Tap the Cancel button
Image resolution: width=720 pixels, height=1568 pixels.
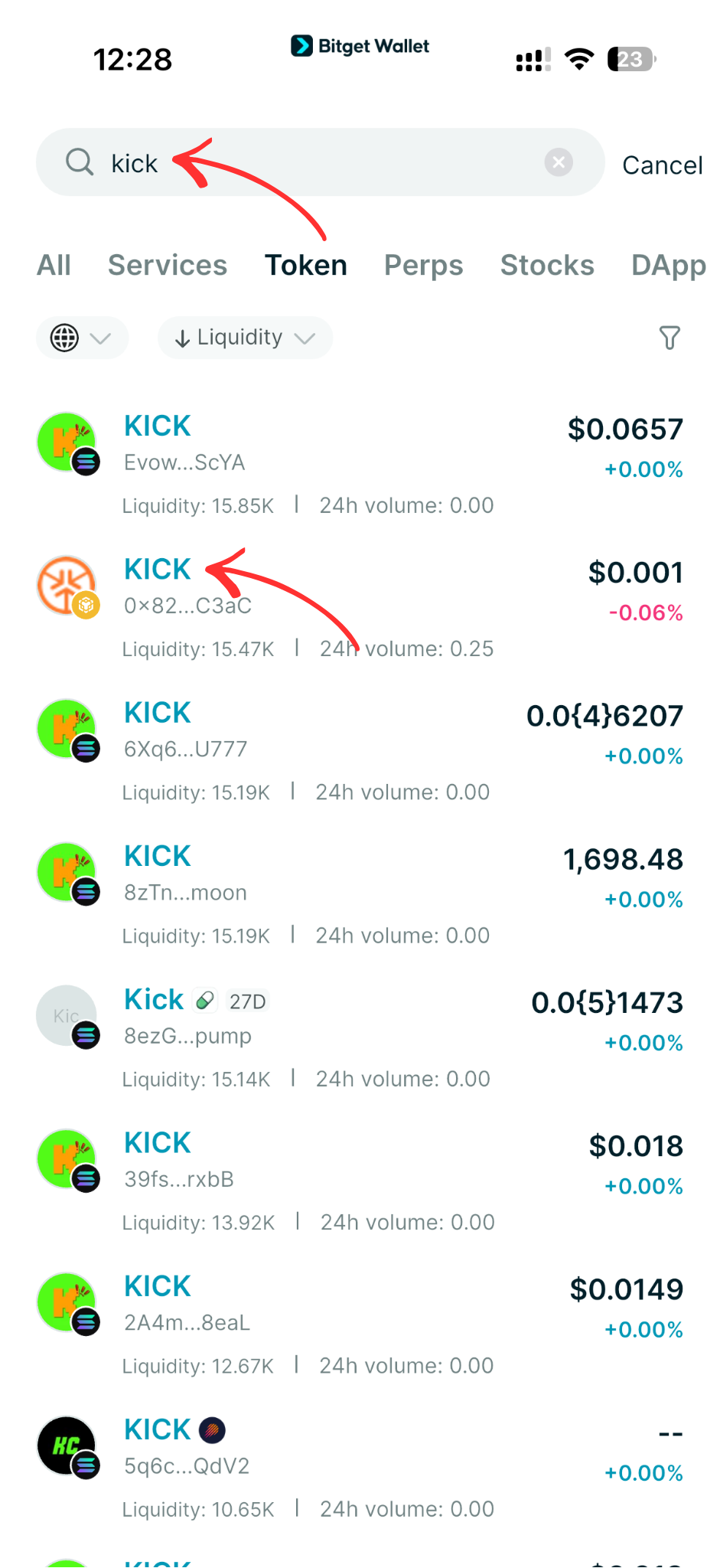pyautogui.click(x=662, y=164)
